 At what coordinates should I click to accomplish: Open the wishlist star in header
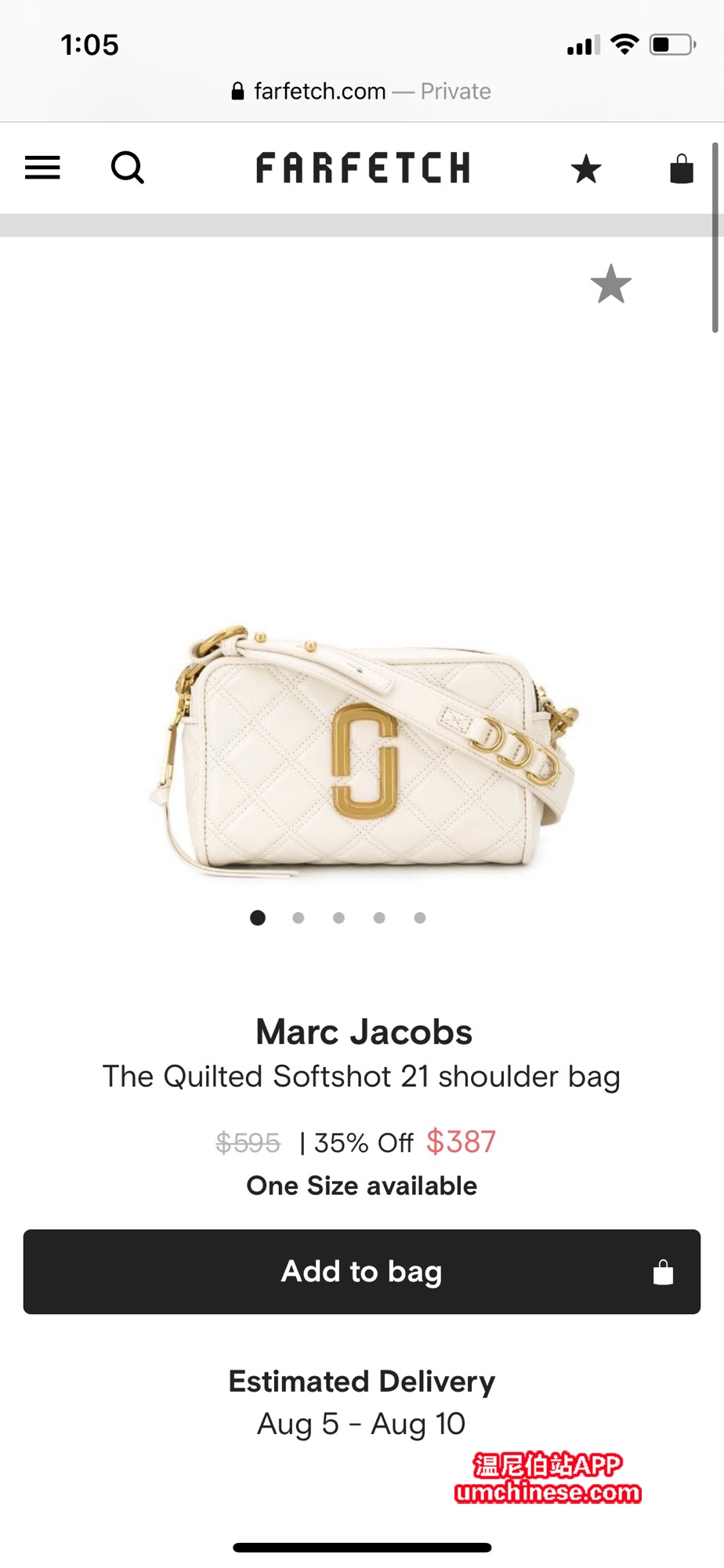[586, 168]
